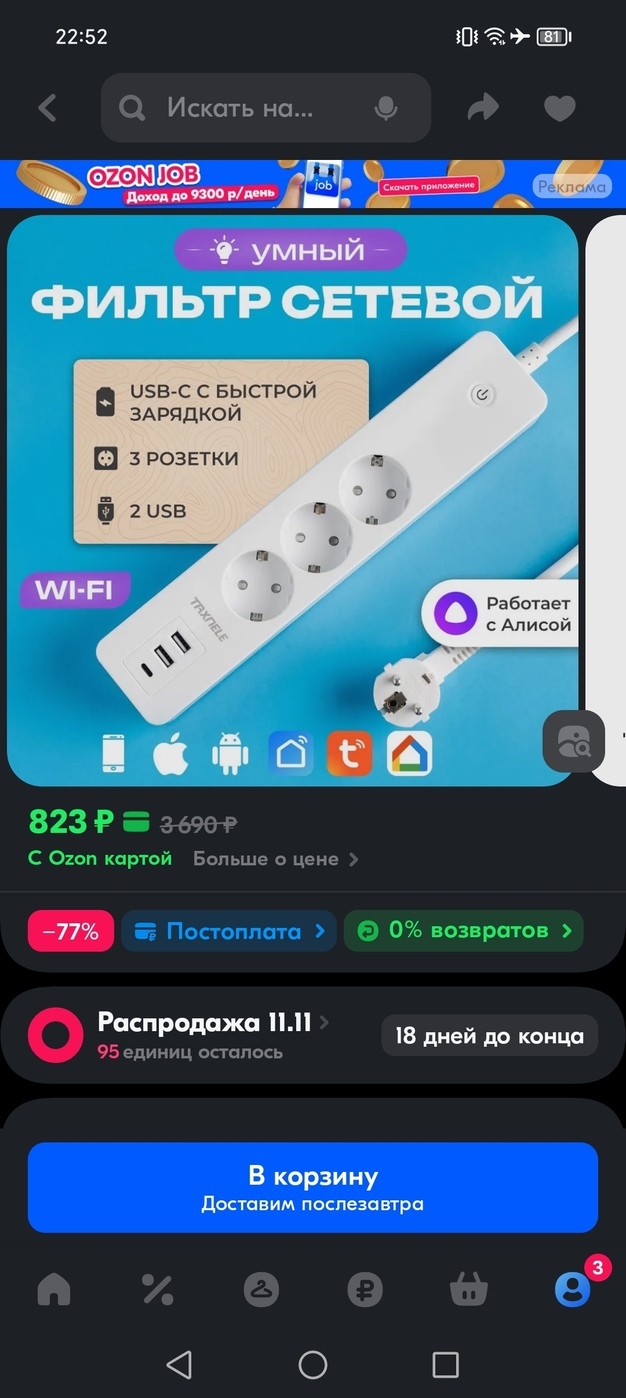Go back using the top arrow
Screen dimensions: 626x1398
[x=47, y=108]
